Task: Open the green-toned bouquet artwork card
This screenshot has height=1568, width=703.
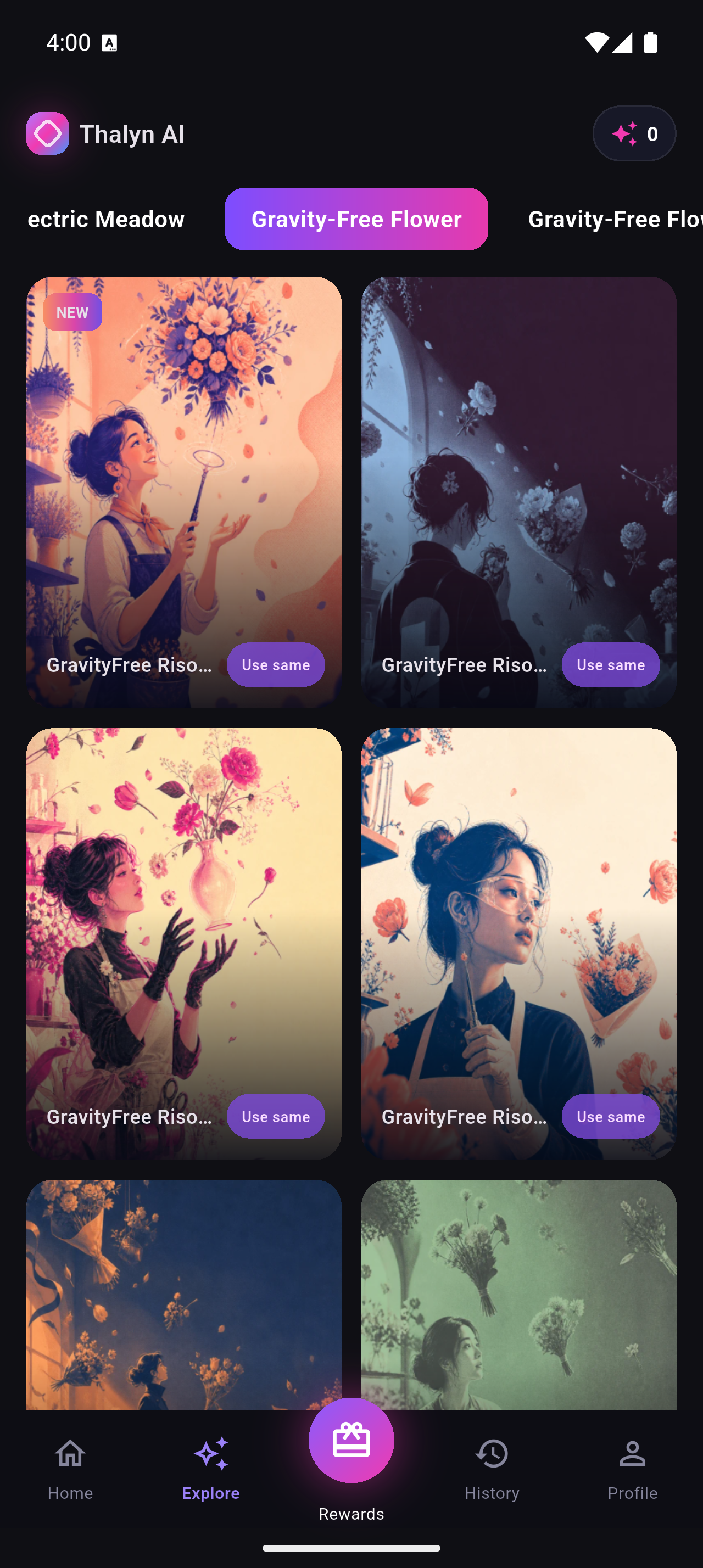Action: coord(518,1295)
